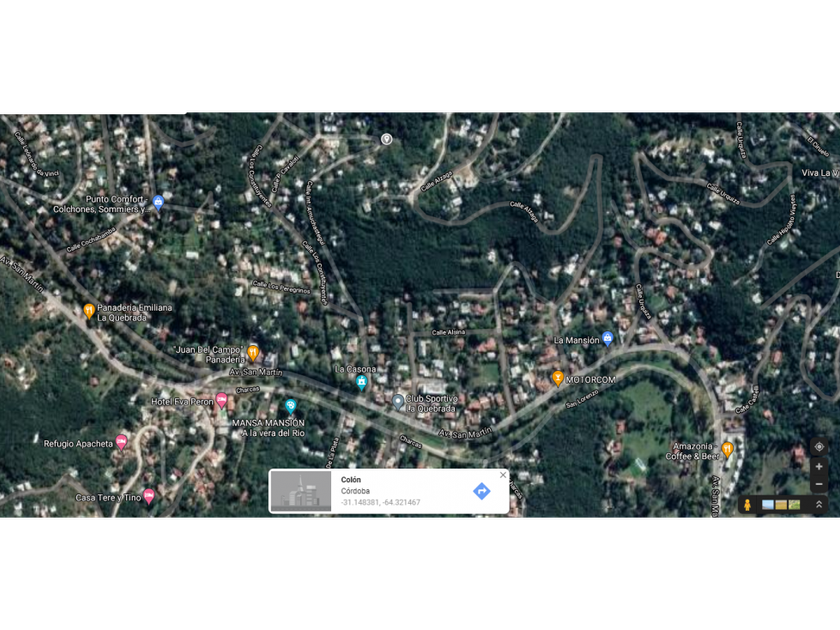This screenshot has width=840, height=630.
Task: Select the Juan Del Campo Panadería pin
Action: coord(253,352)
